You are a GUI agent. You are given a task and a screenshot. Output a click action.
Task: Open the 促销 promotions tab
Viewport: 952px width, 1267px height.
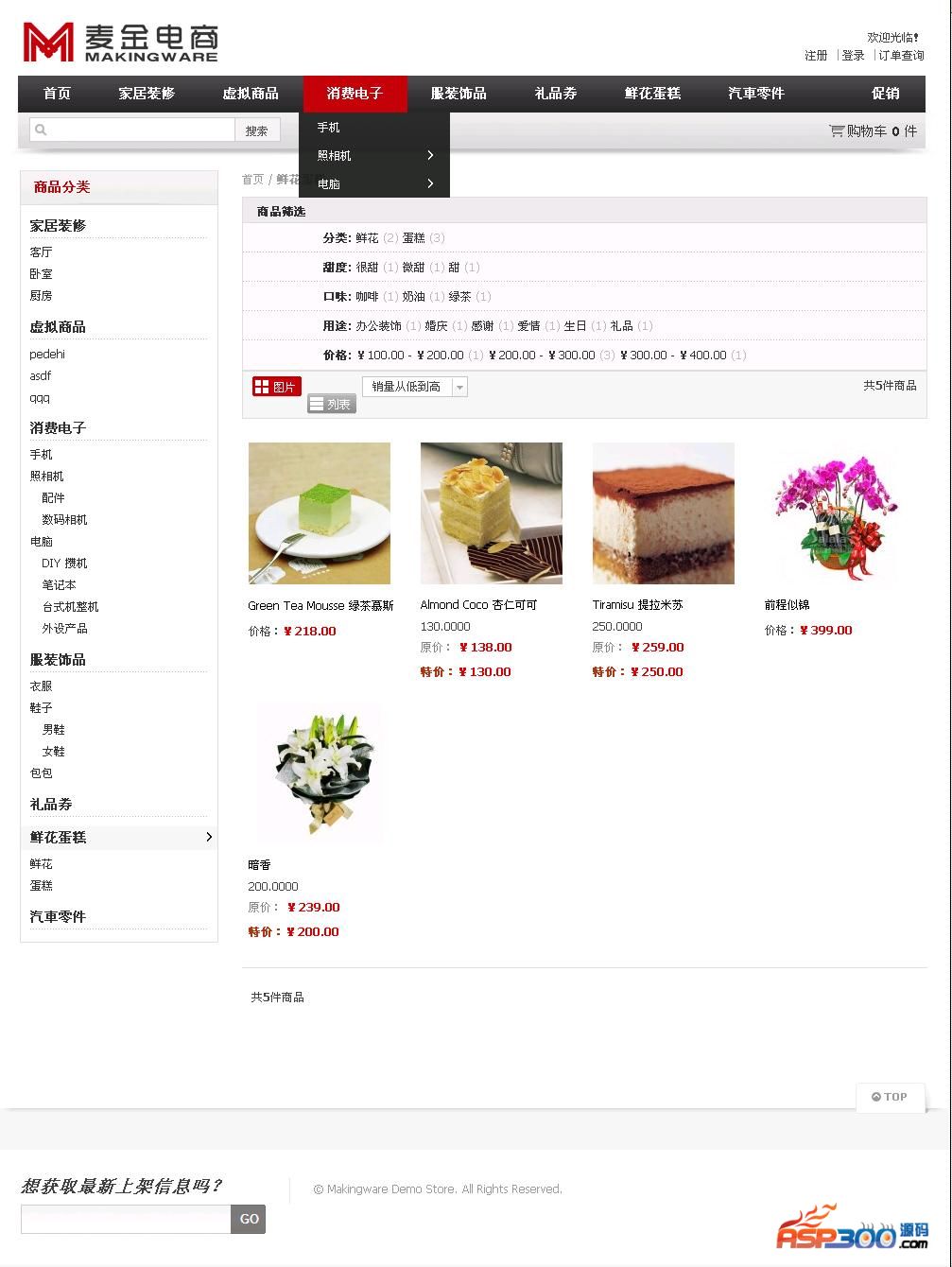885,94
